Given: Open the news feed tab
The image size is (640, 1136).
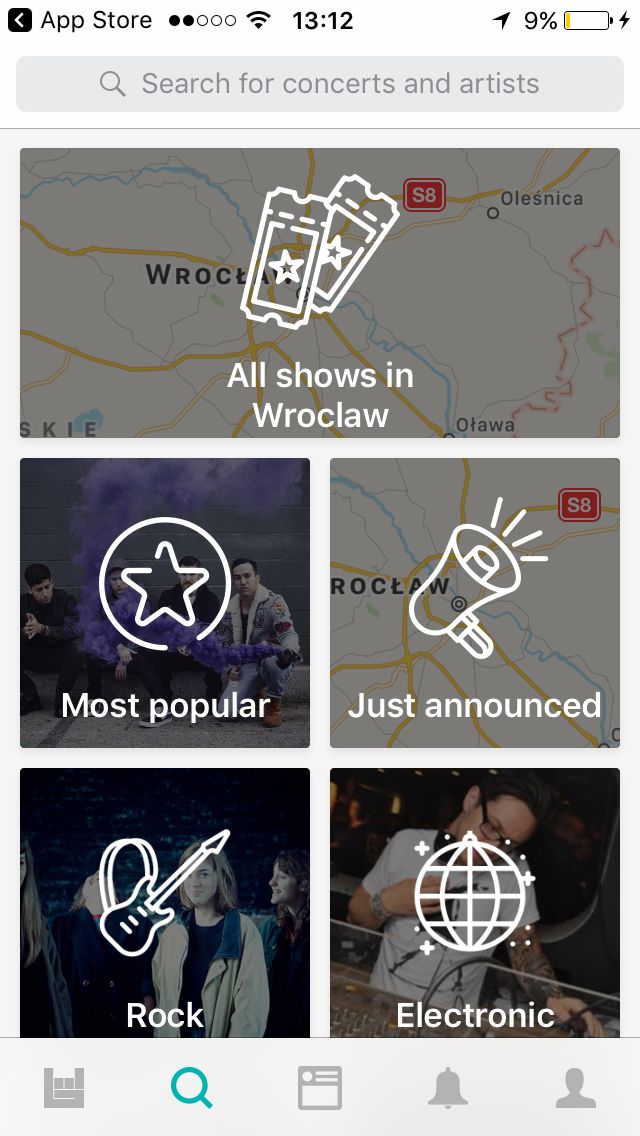Looking at the screenshot, I should (320, 1087).
